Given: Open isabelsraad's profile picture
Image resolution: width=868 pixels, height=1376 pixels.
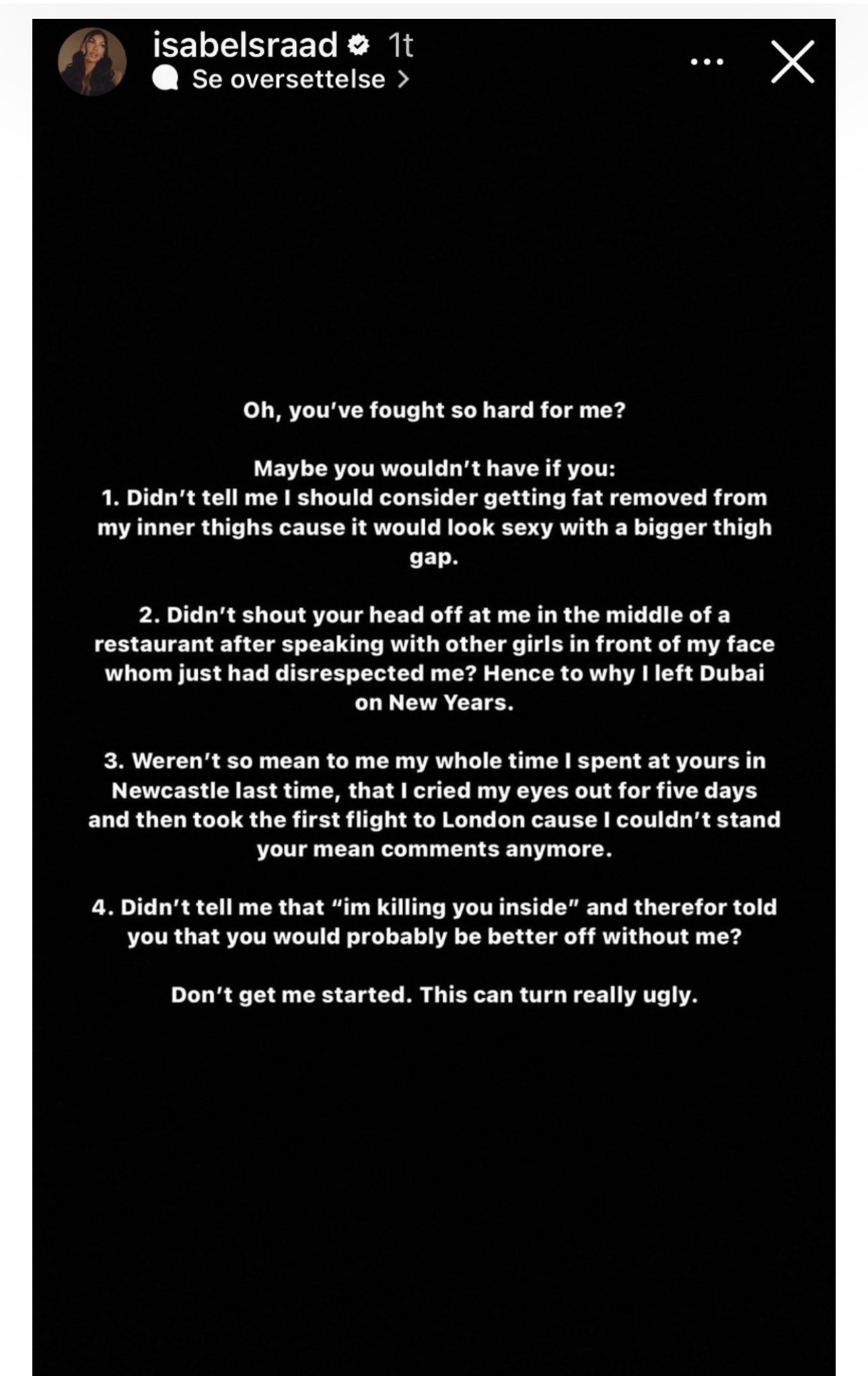Looking at the screenshot, I should pyautogui.click(x=92, y=61).
